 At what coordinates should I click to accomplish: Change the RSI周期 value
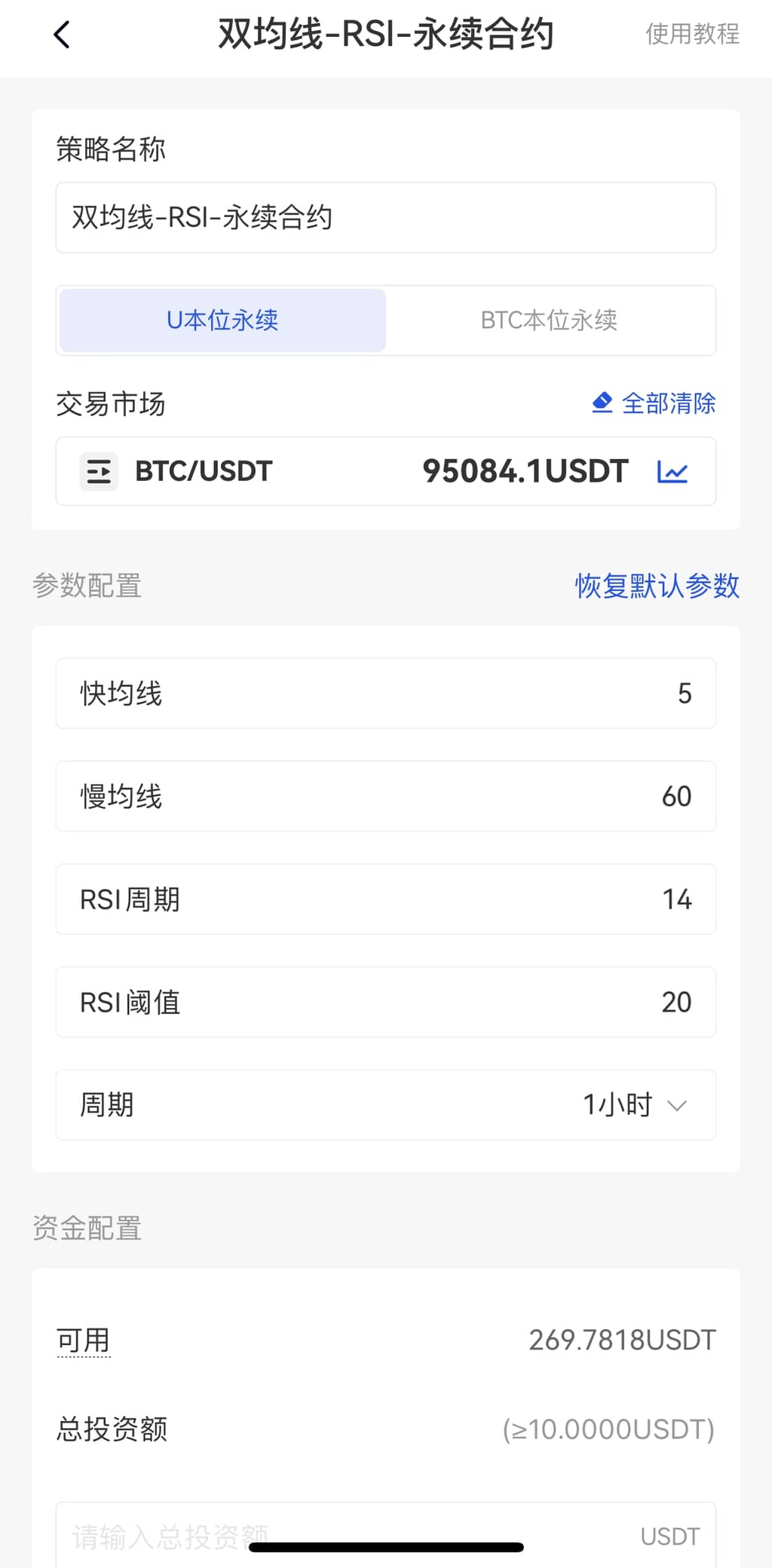coord(385,899)
